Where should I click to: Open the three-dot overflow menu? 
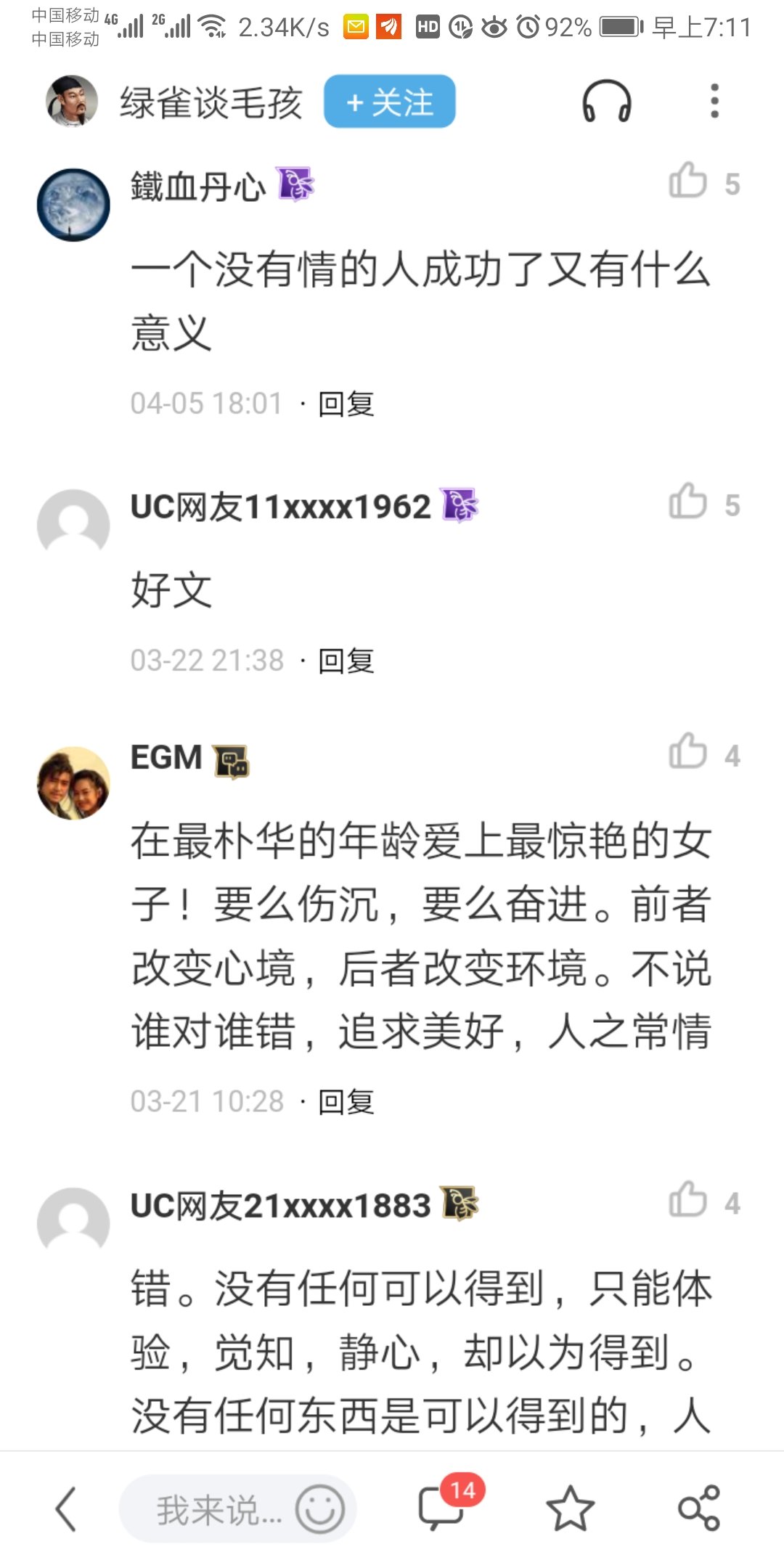point(714,101)
